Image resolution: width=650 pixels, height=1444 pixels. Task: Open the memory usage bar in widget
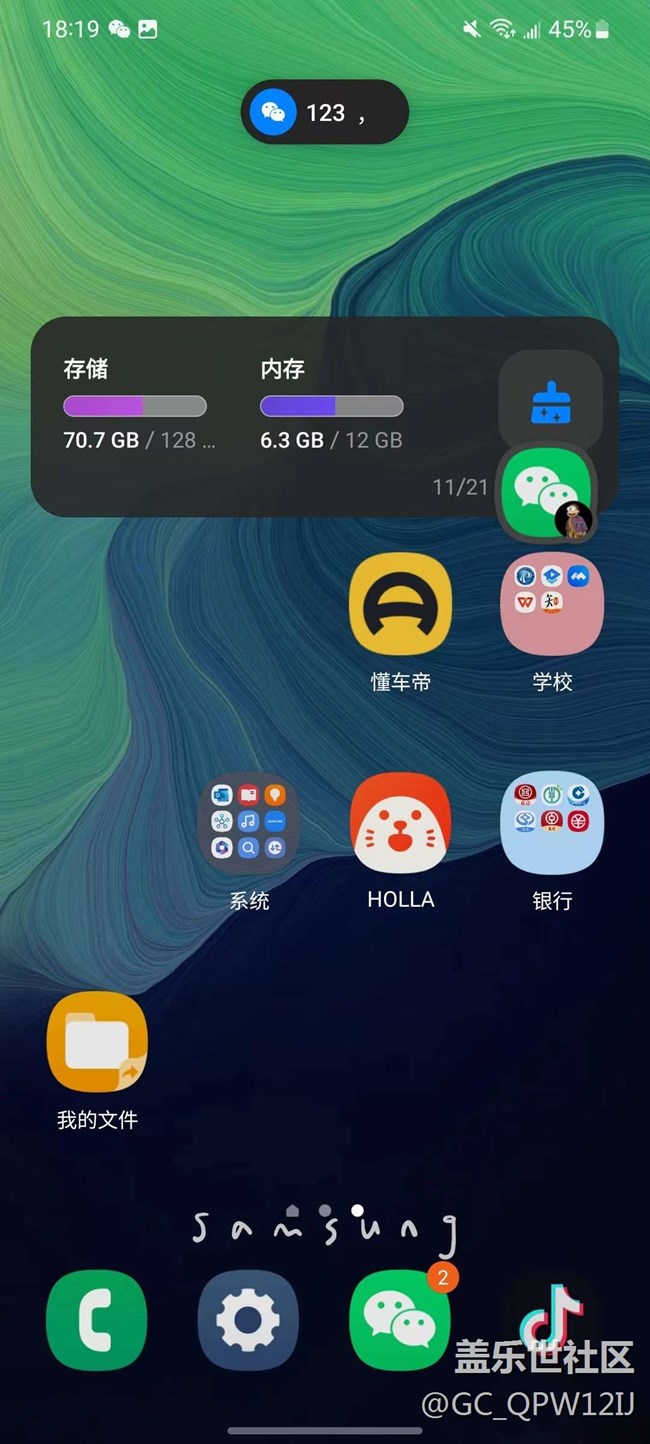coord(331,406)
